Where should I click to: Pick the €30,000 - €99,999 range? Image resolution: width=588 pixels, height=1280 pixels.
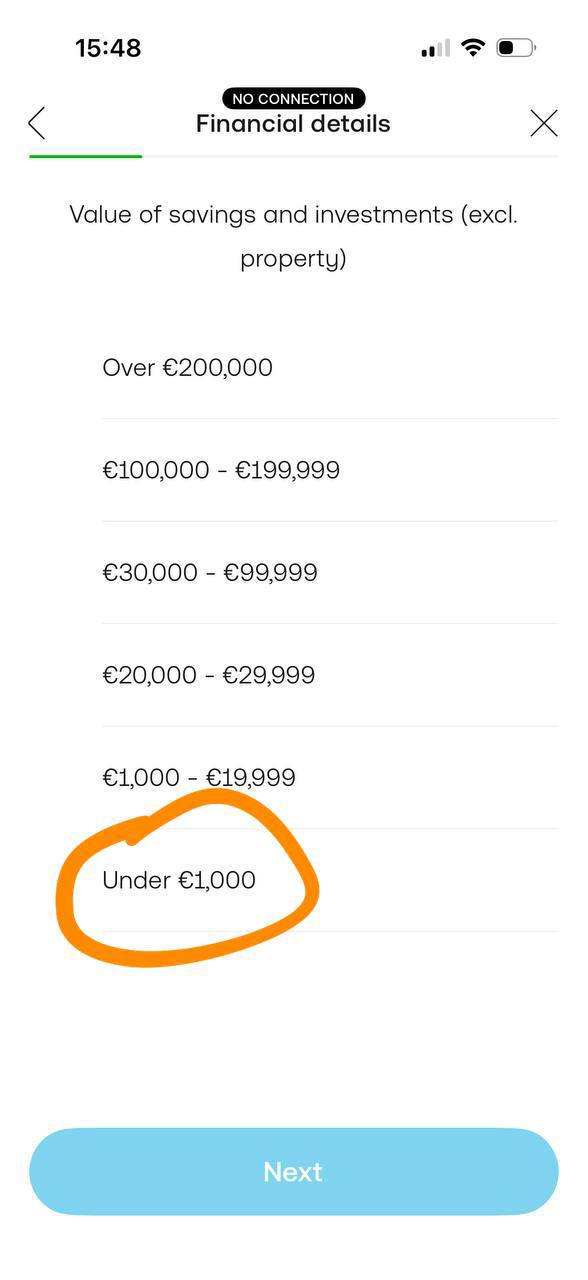click(x=330, y=573)
